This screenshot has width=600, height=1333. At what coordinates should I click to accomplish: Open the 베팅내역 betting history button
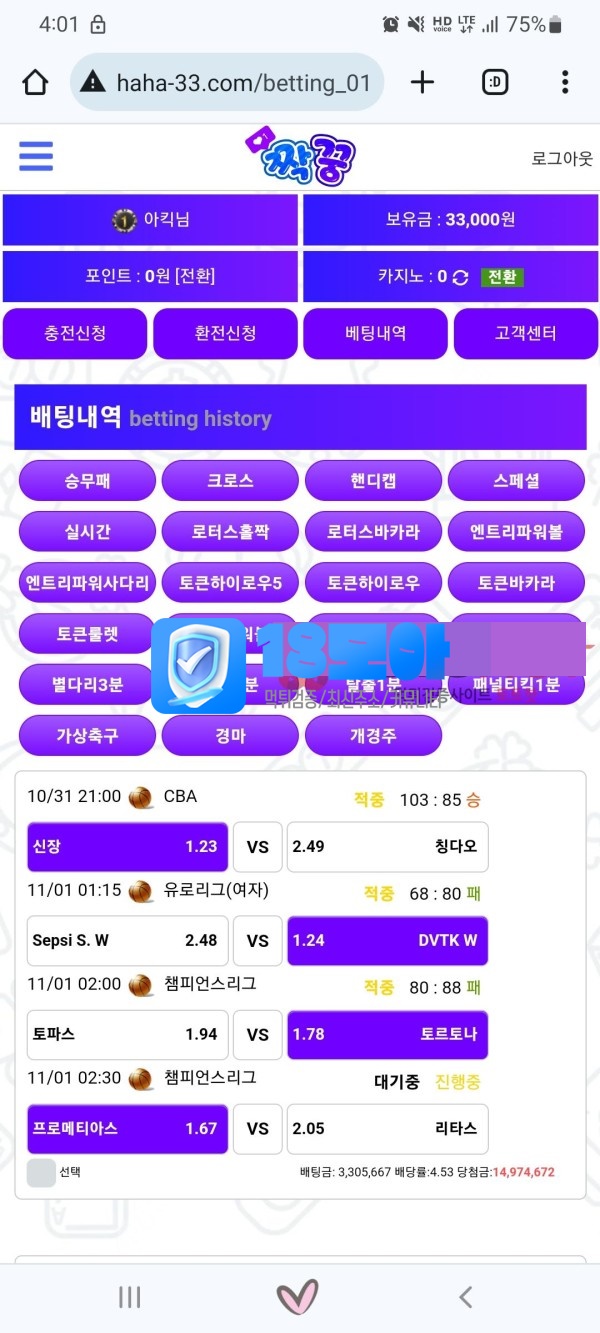coord(375,333)
